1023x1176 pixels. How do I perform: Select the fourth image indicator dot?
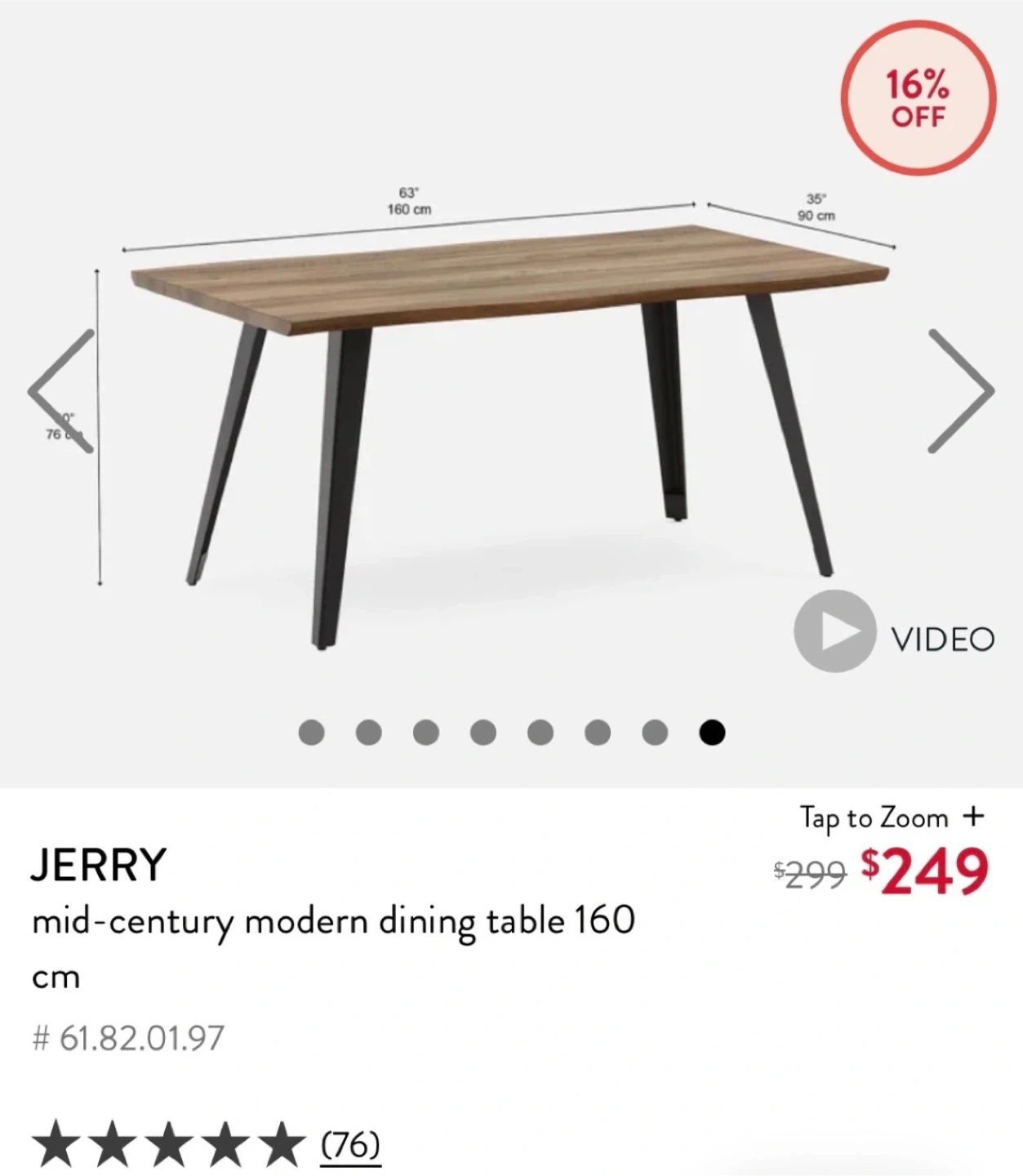tap(483, 733)
